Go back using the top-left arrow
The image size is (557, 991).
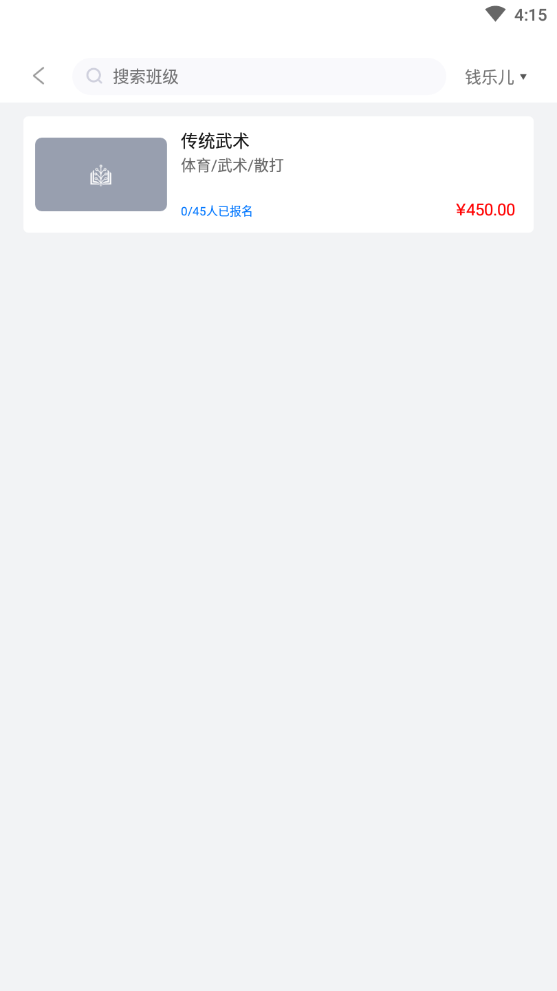39,76
